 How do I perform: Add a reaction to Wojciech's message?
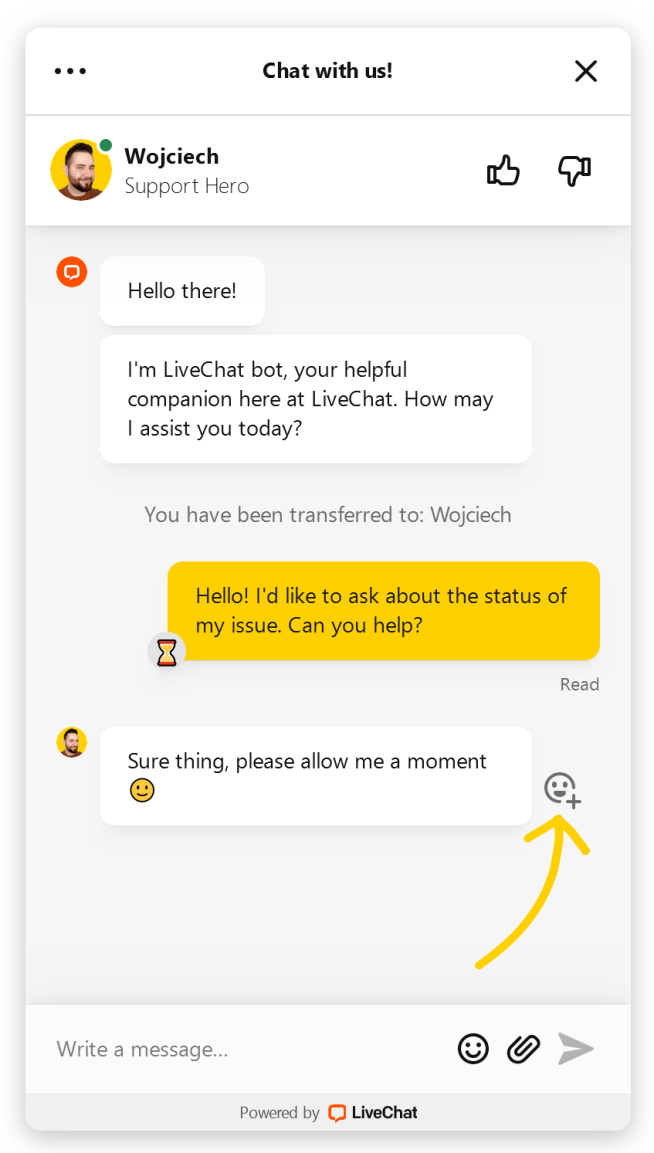561,790
